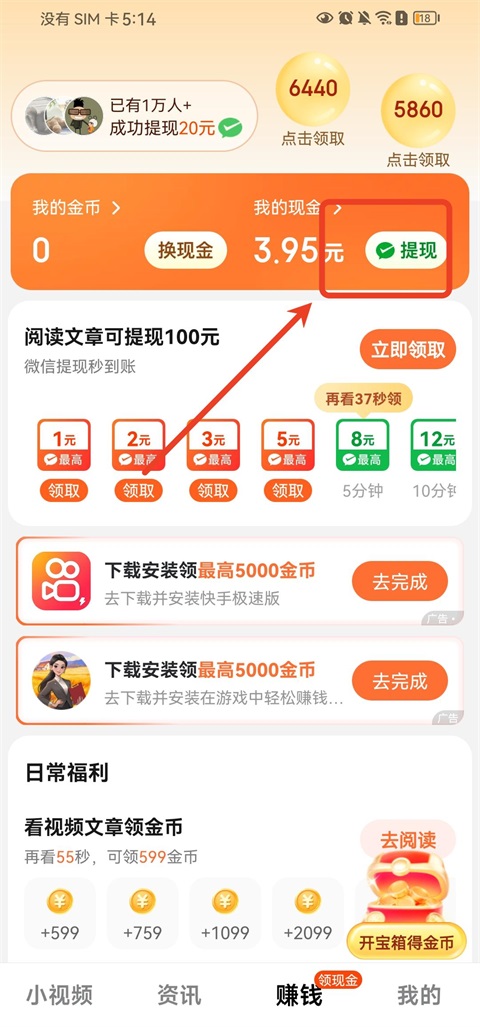The width and height of the screenshot is (480, 1027).
Task: Switch to the 我的 tab
Action: click(419, 996)
